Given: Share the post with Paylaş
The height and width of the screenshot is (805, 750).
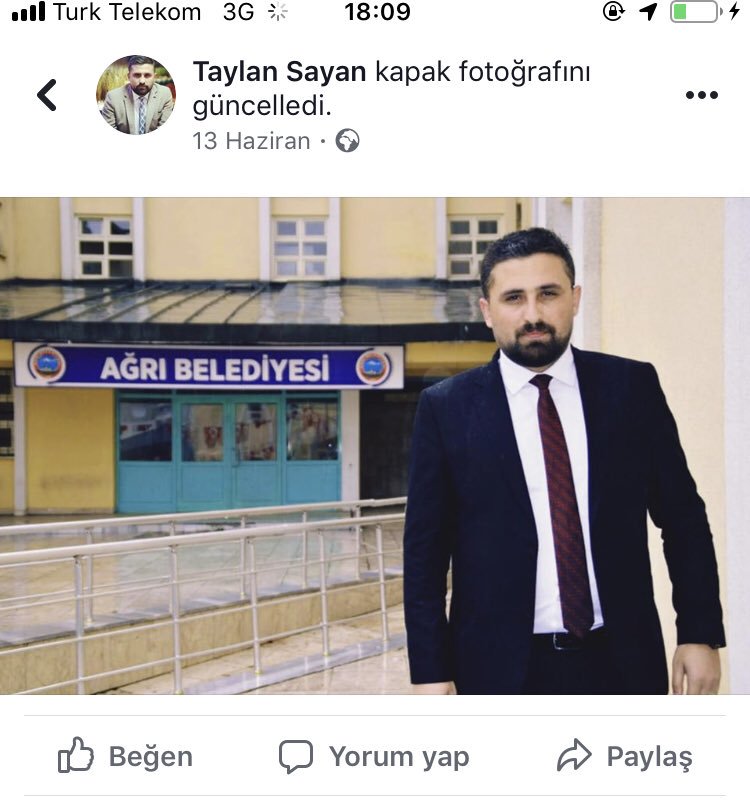Looking at the screenshot, I should pyautogui.click(x=624, y=757).
